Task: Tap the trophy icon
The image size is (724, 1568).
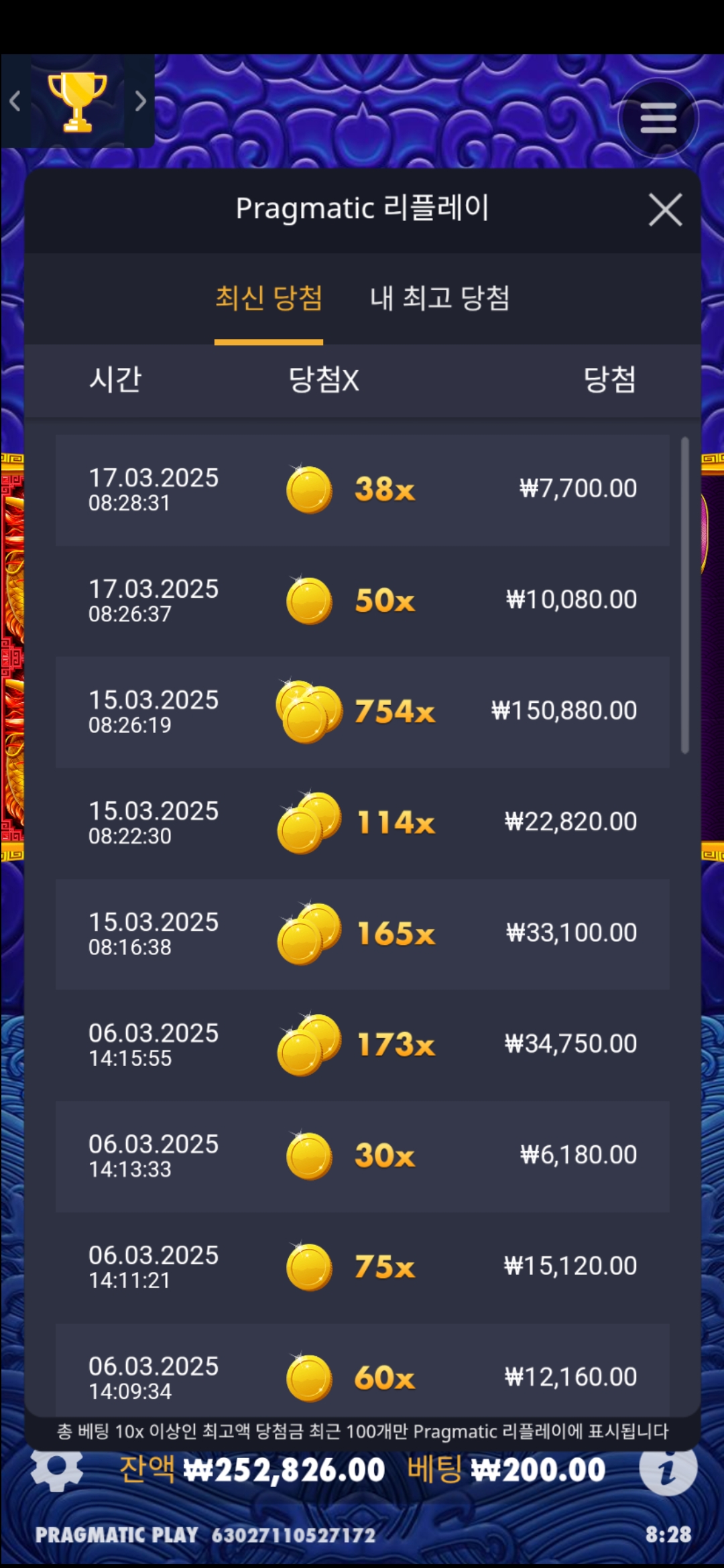Action: coord(77,101)
